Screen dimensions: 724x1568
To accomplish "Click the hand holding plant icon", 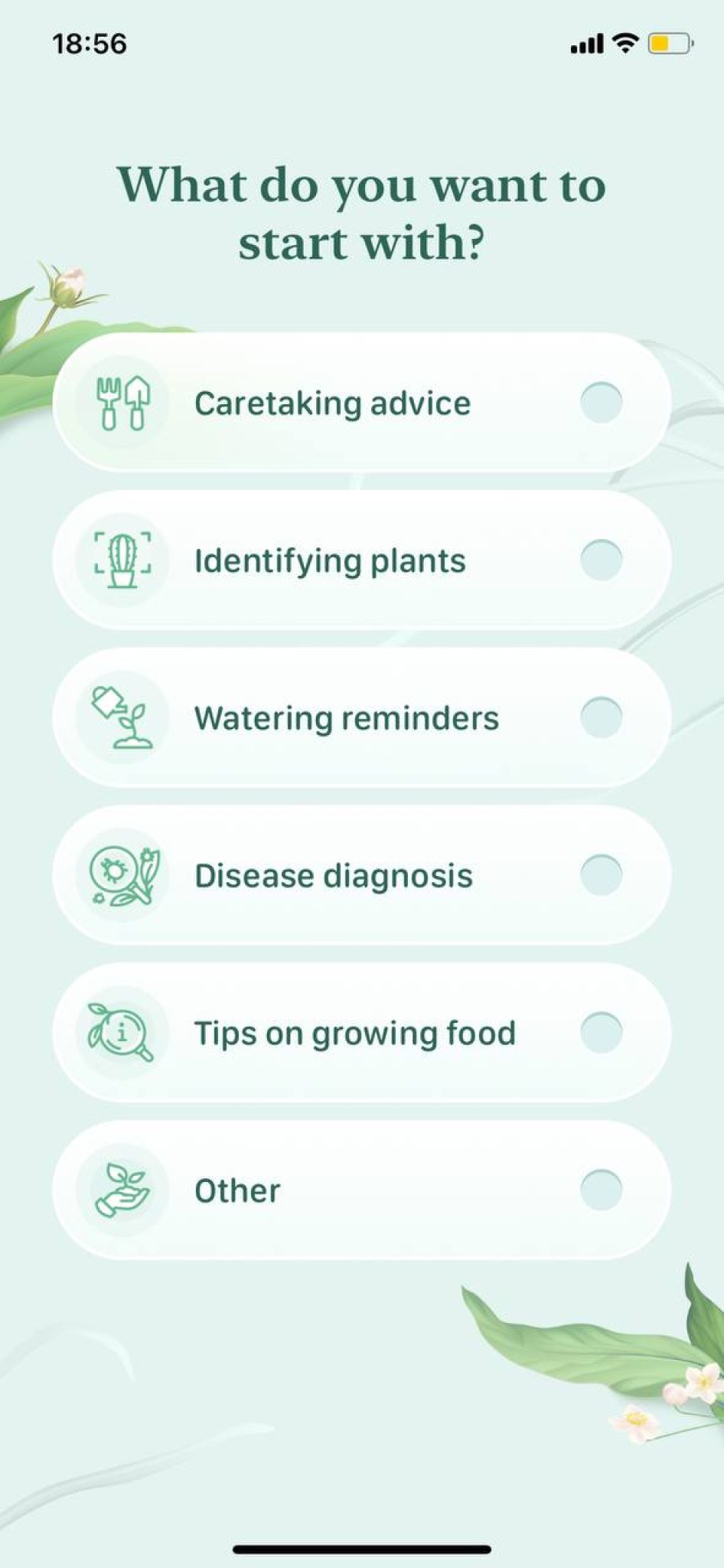I will coord(122,1189).
